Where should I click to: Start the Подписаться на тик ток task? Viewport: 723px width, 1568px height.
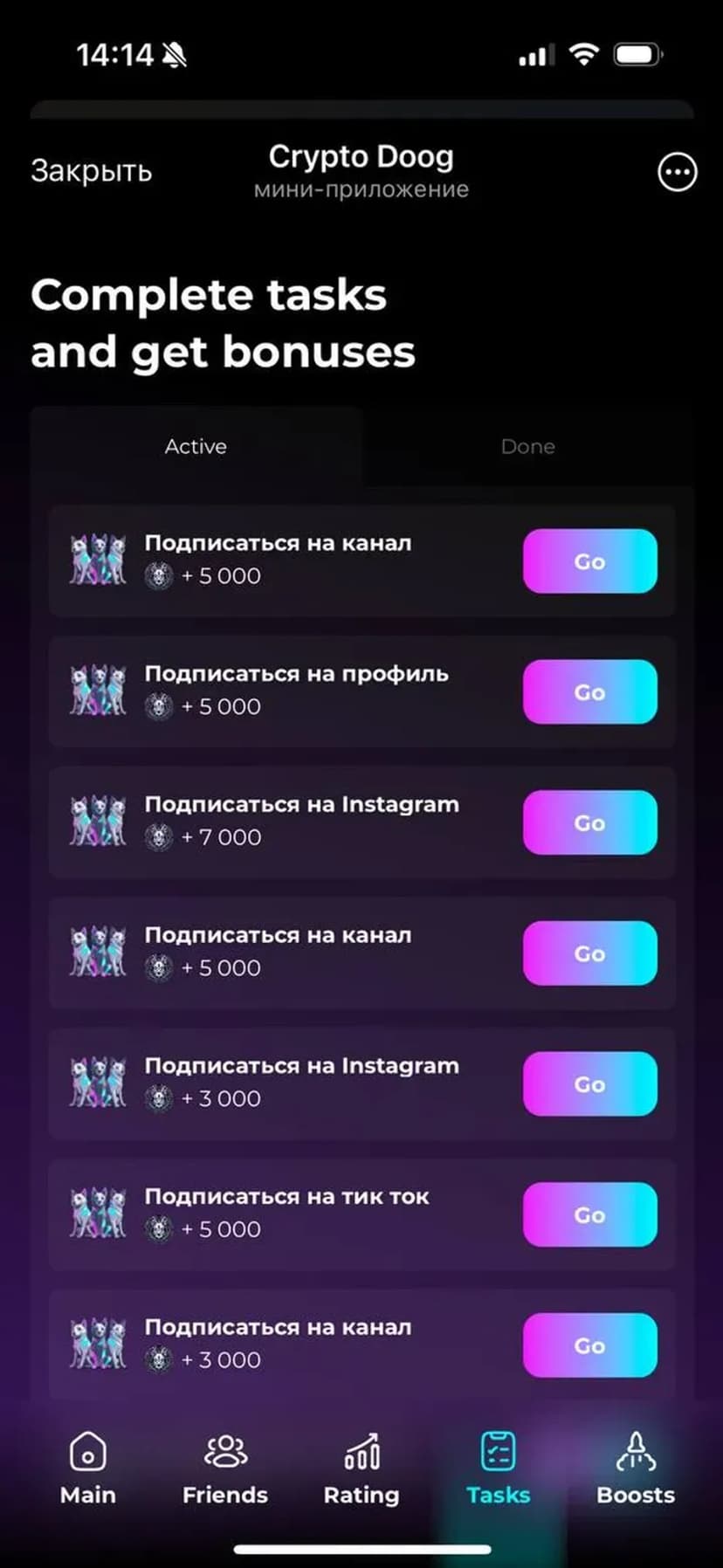click(589, 1214)
